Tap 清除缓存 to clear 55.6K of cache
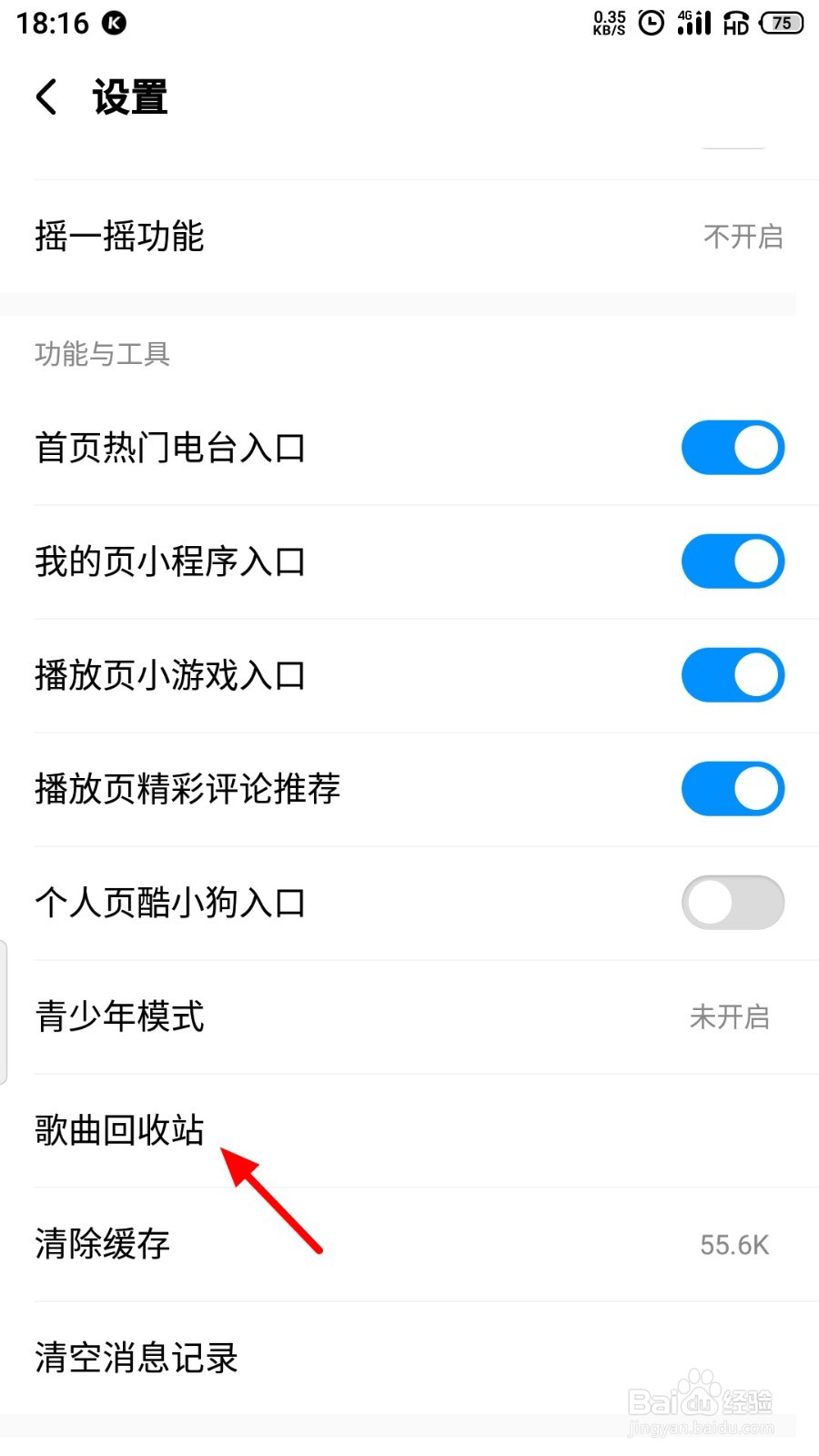819x1456 pixels. [409, 1244]
